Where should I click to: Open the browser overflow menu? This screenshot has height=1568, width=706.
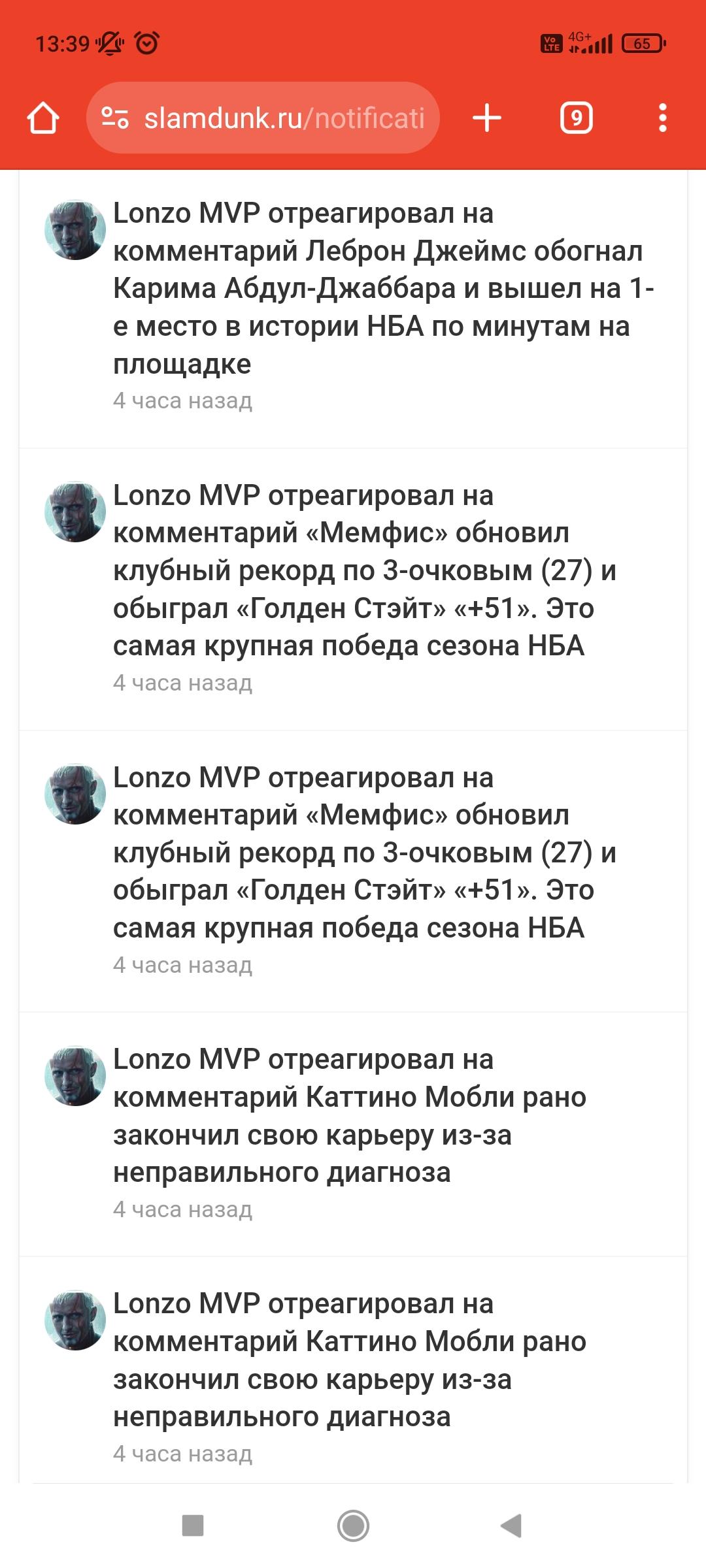pos(663,118)
